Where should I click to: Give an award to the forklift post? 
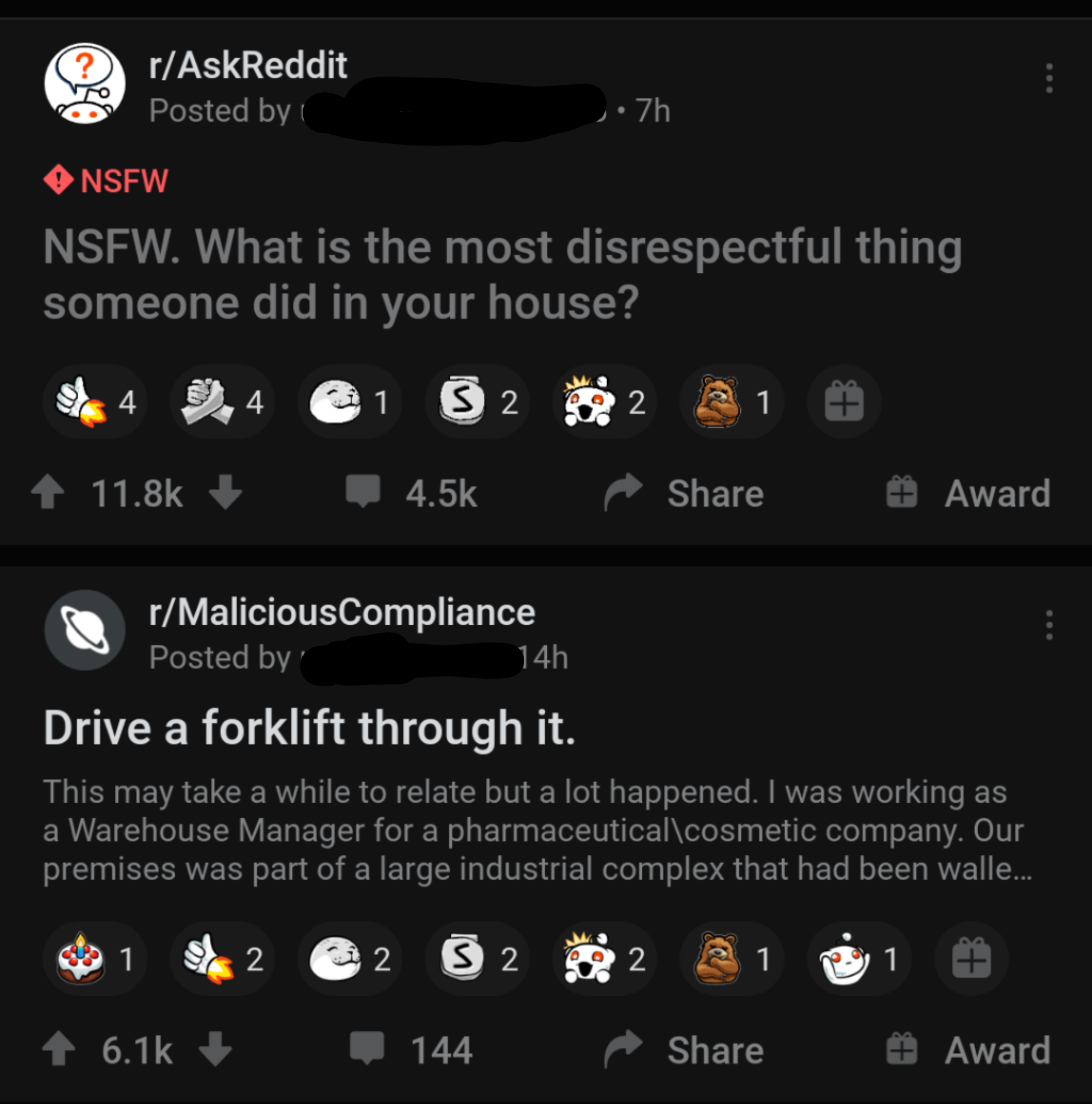click(x=969, y=1049)
